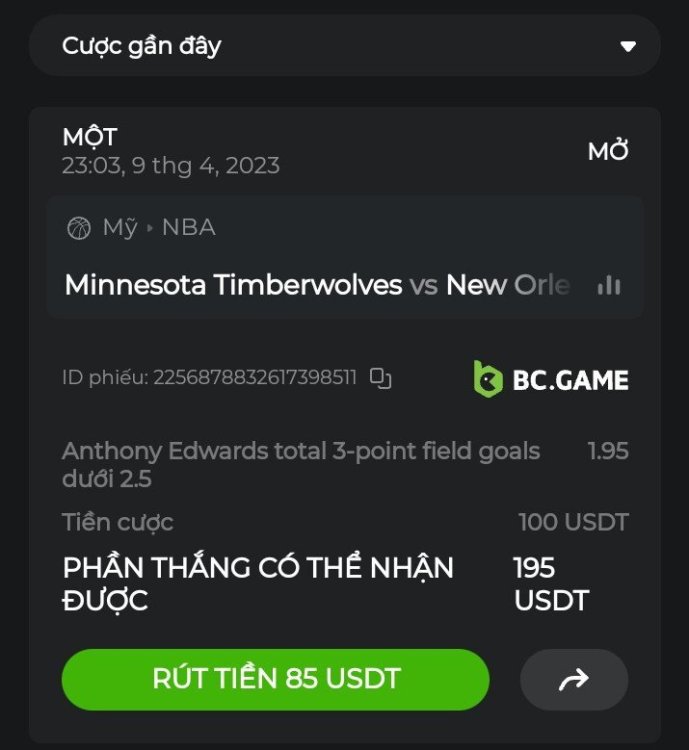Copy the bet slip ID
This screenshot has width=689, height=750.
[x=380, y=378]
